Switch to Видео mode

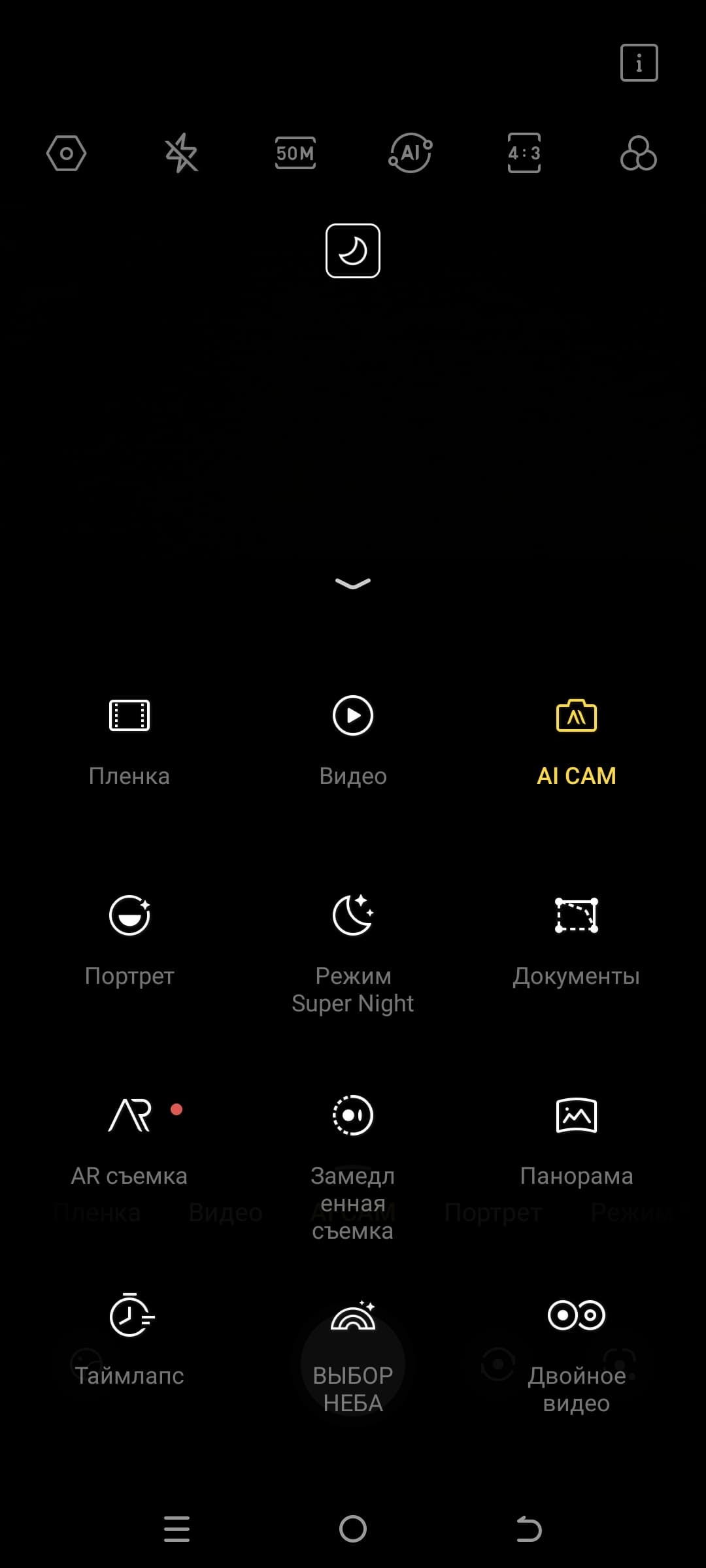point(353,738)
